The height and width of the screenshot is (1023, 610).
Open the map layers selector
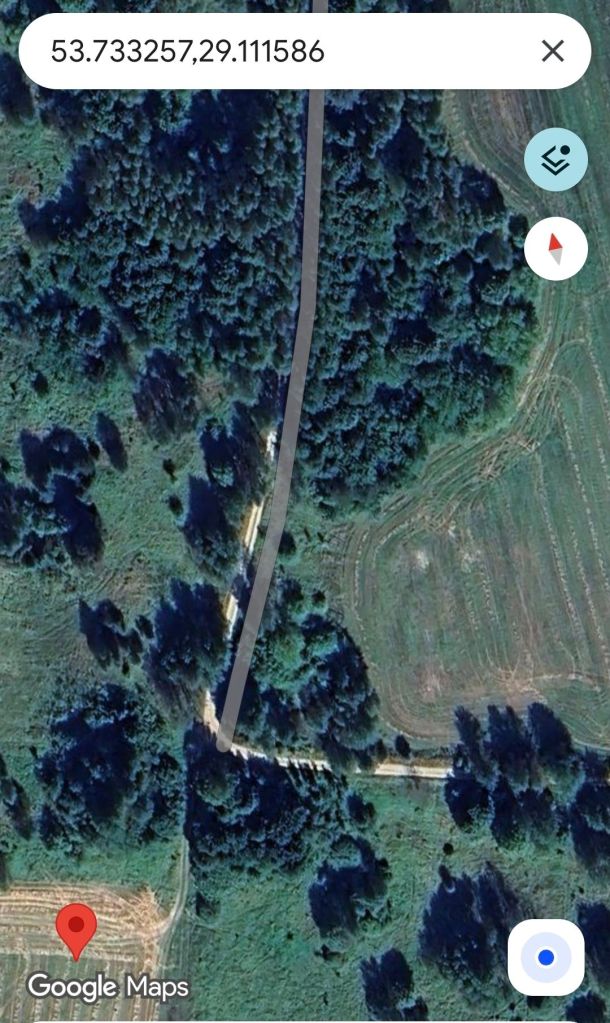point(556,159)
